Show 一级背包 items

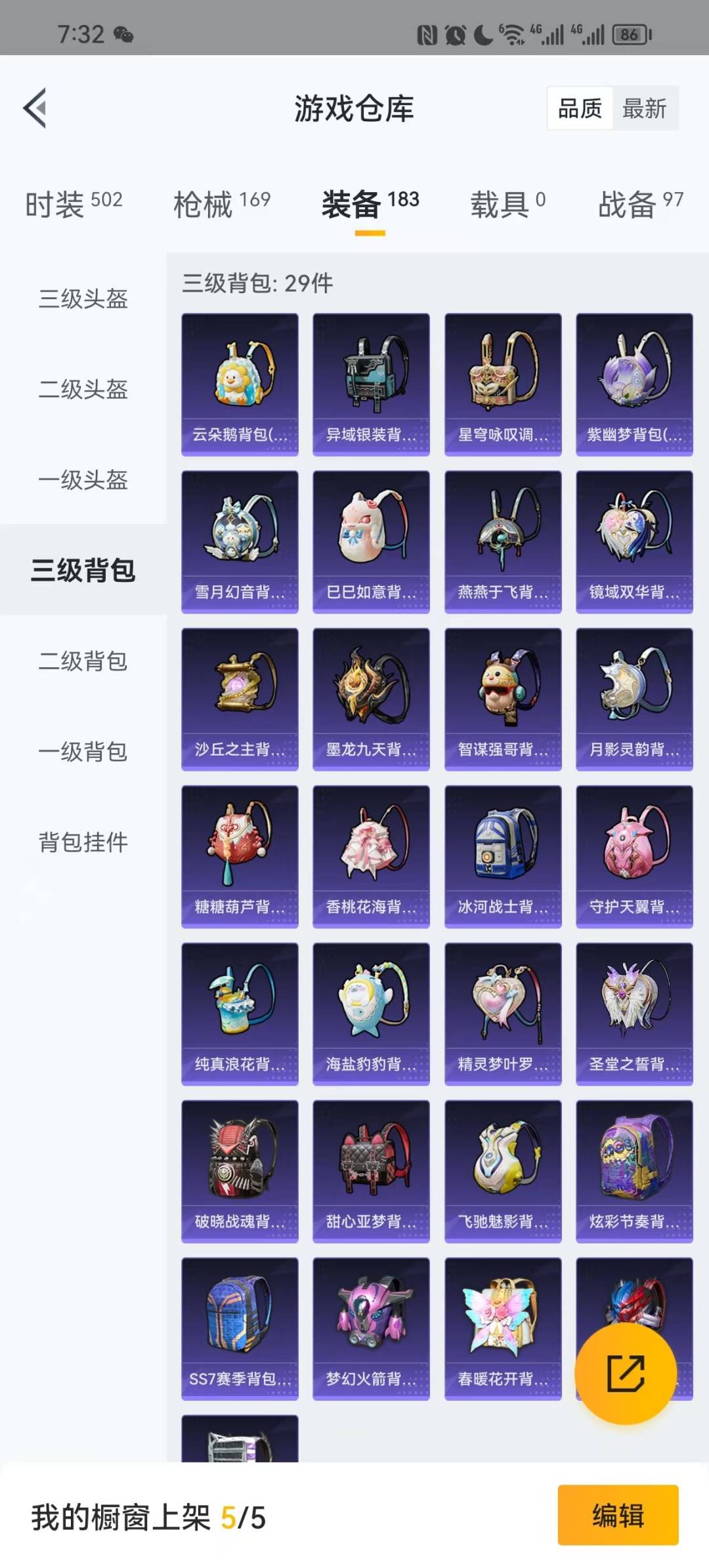point(83,752)
